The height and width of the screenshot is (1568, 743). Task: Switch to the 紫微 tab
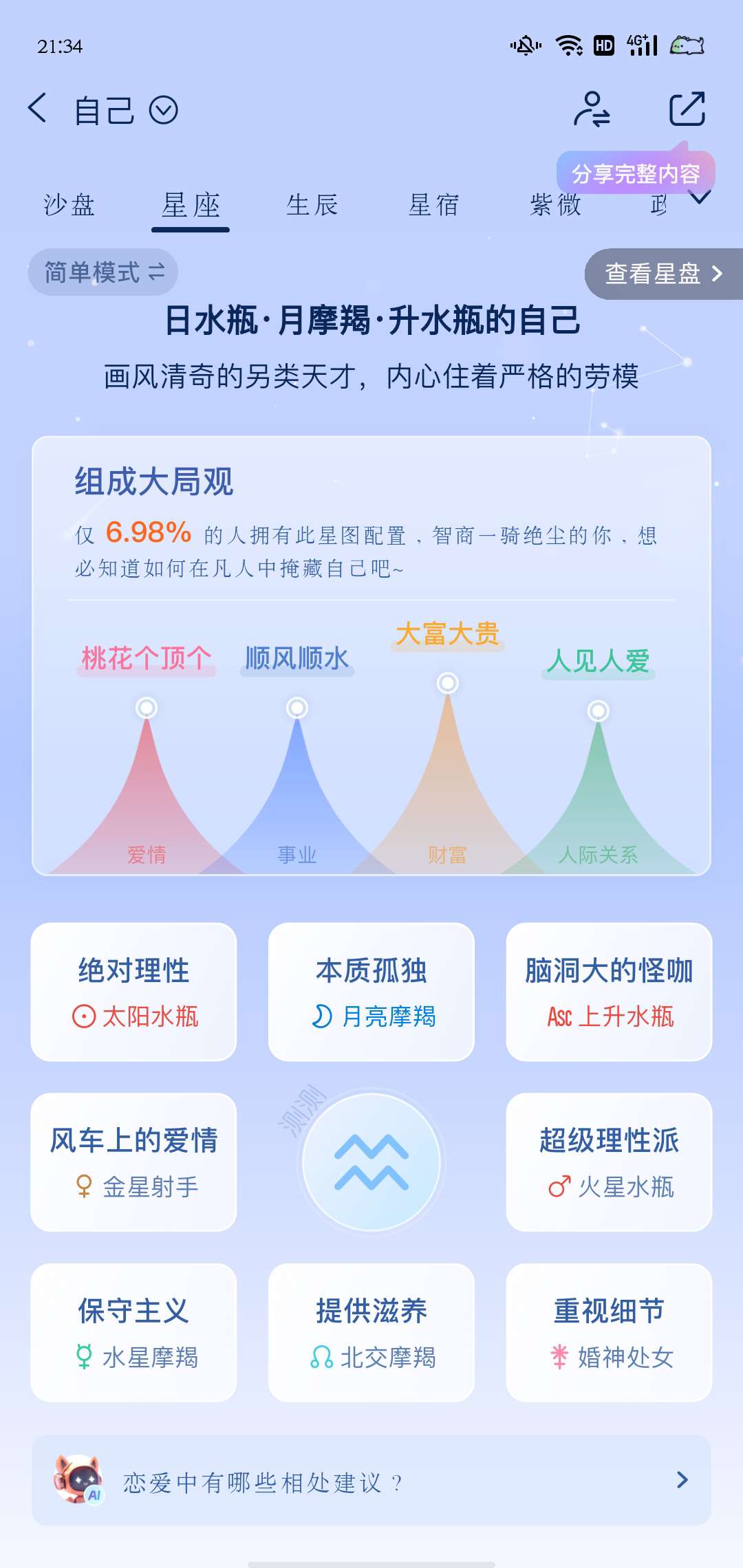555,205
